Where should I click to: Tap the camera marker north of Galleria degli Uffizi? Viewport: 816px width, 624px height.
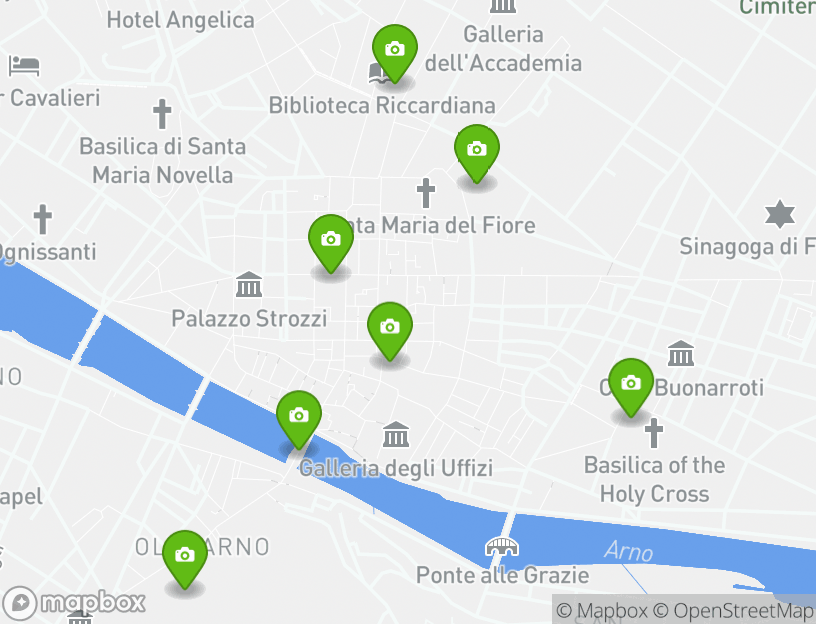[x=390, y=329]
